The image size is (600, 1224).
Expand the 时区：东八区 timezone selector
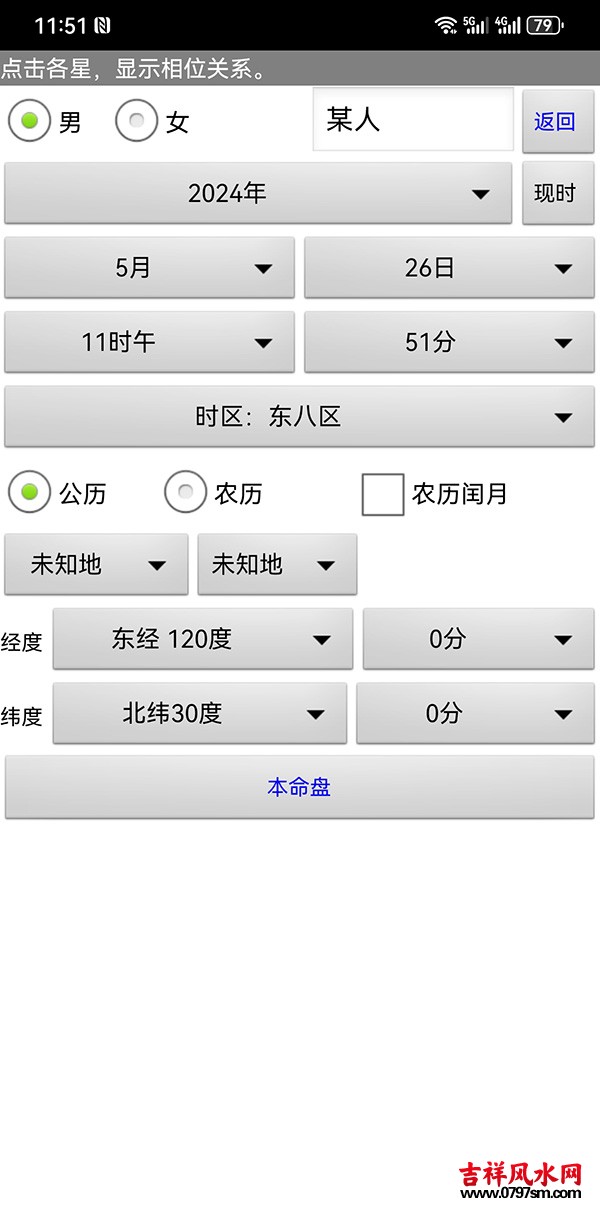pyautogui.click(x=300, y=416)
